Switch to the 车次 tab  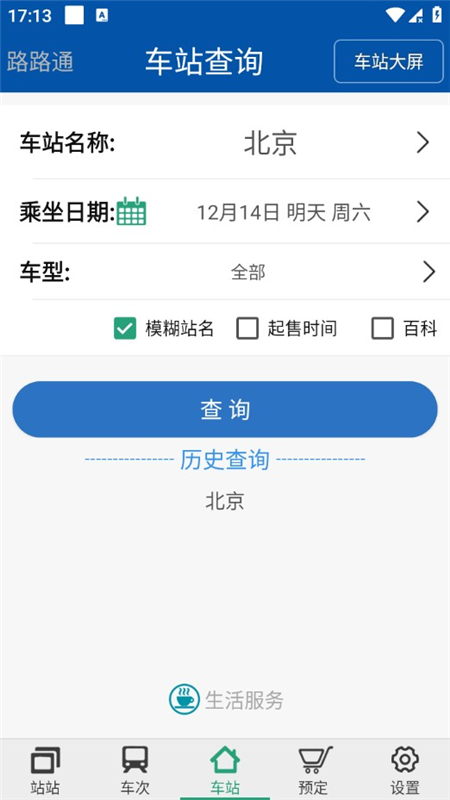click(x=135, y=770)
